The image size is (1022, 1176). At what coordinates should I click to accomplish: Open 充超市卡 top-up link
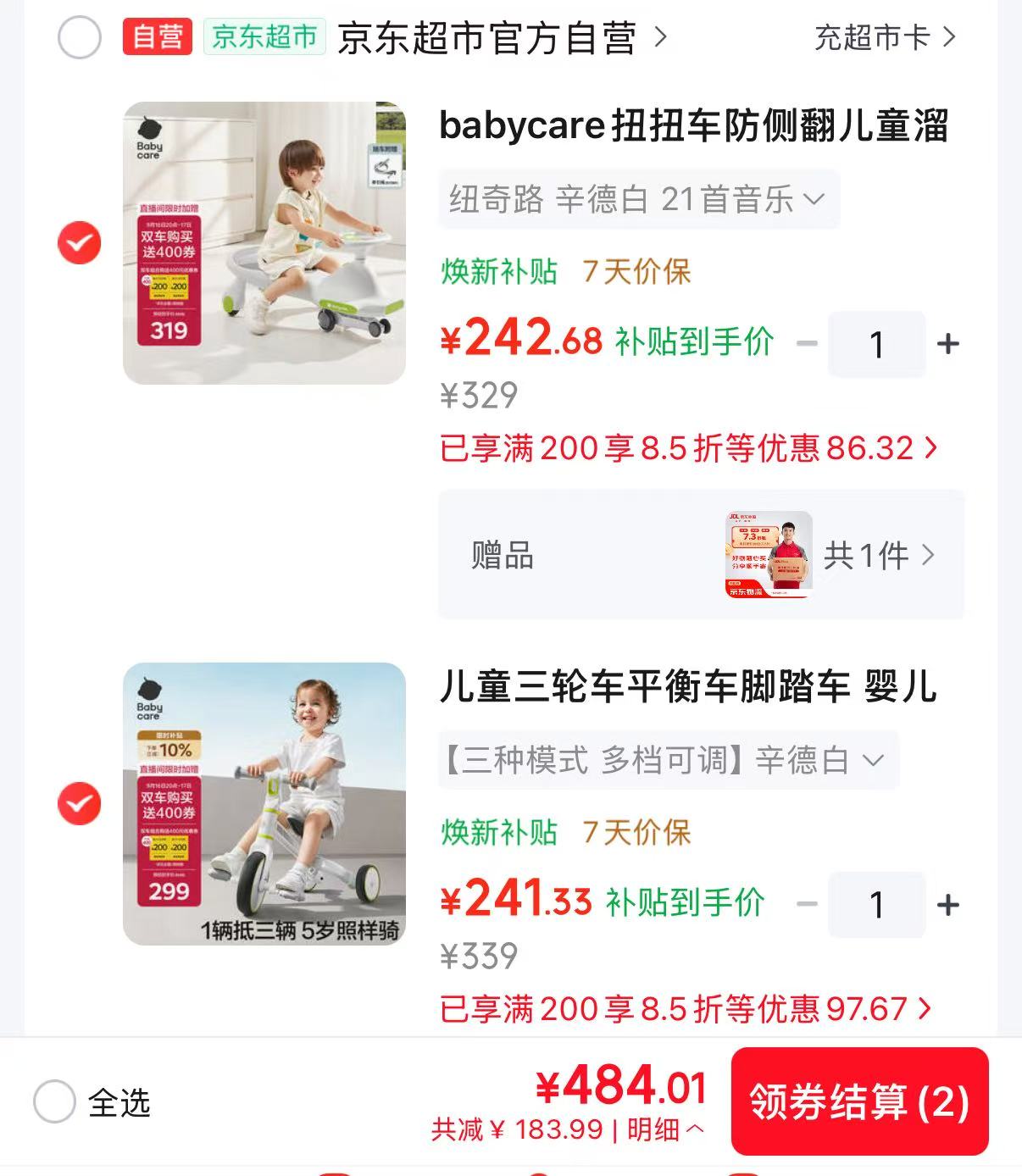(885, 37)
